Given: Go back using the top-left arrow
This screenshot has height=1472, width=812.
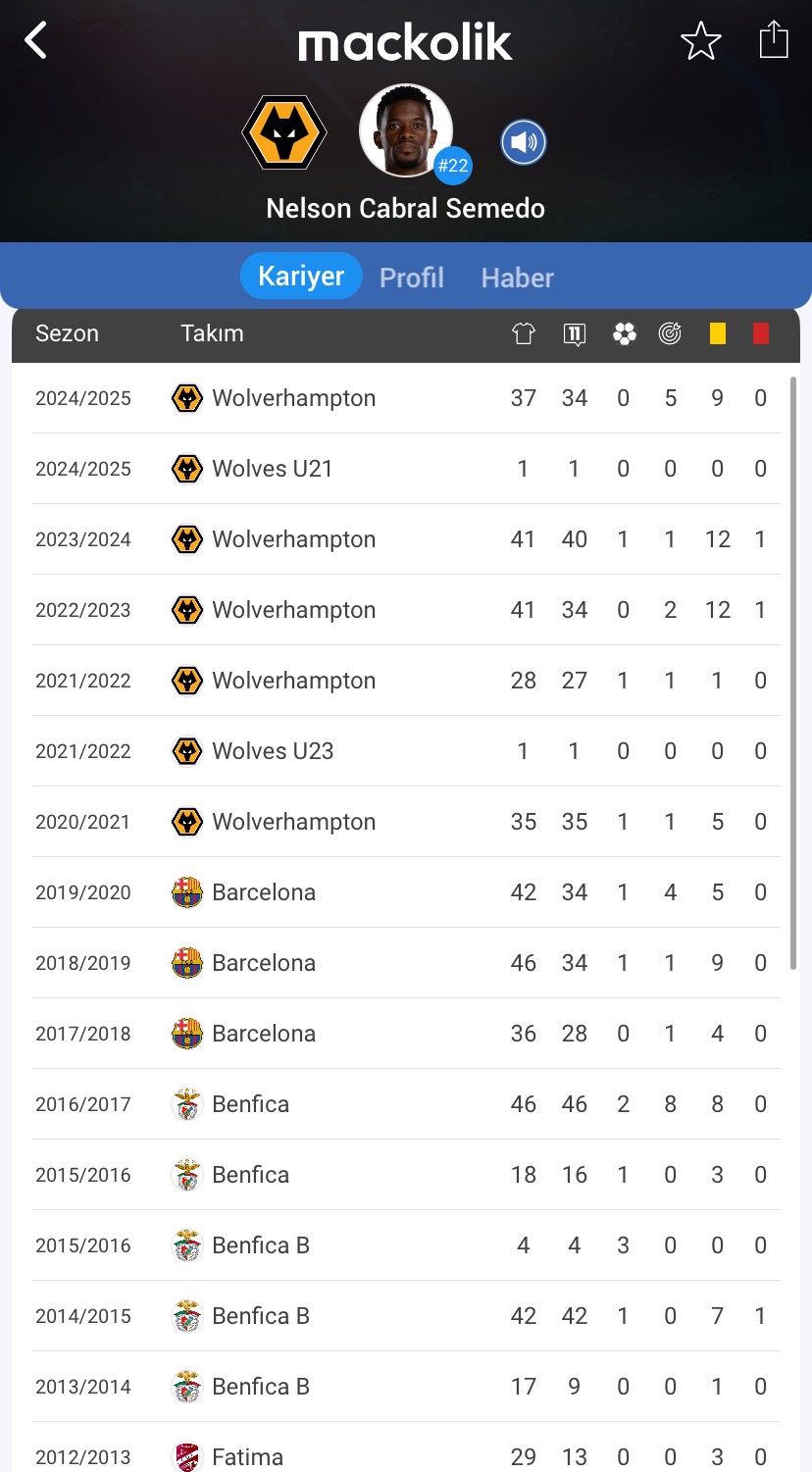Looking at the screenshot, I should coord(36,41).
